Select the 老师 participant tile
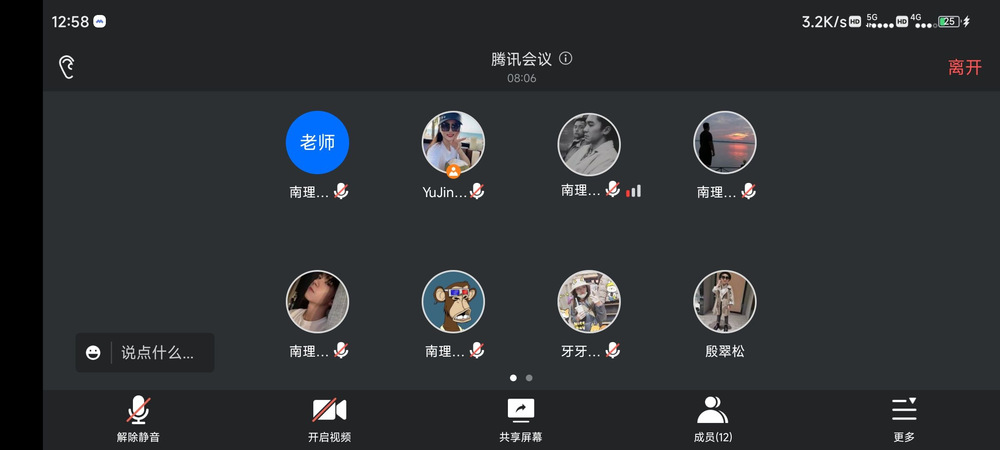This screenshot has height=450, width=1000. [x=317, y=143]
